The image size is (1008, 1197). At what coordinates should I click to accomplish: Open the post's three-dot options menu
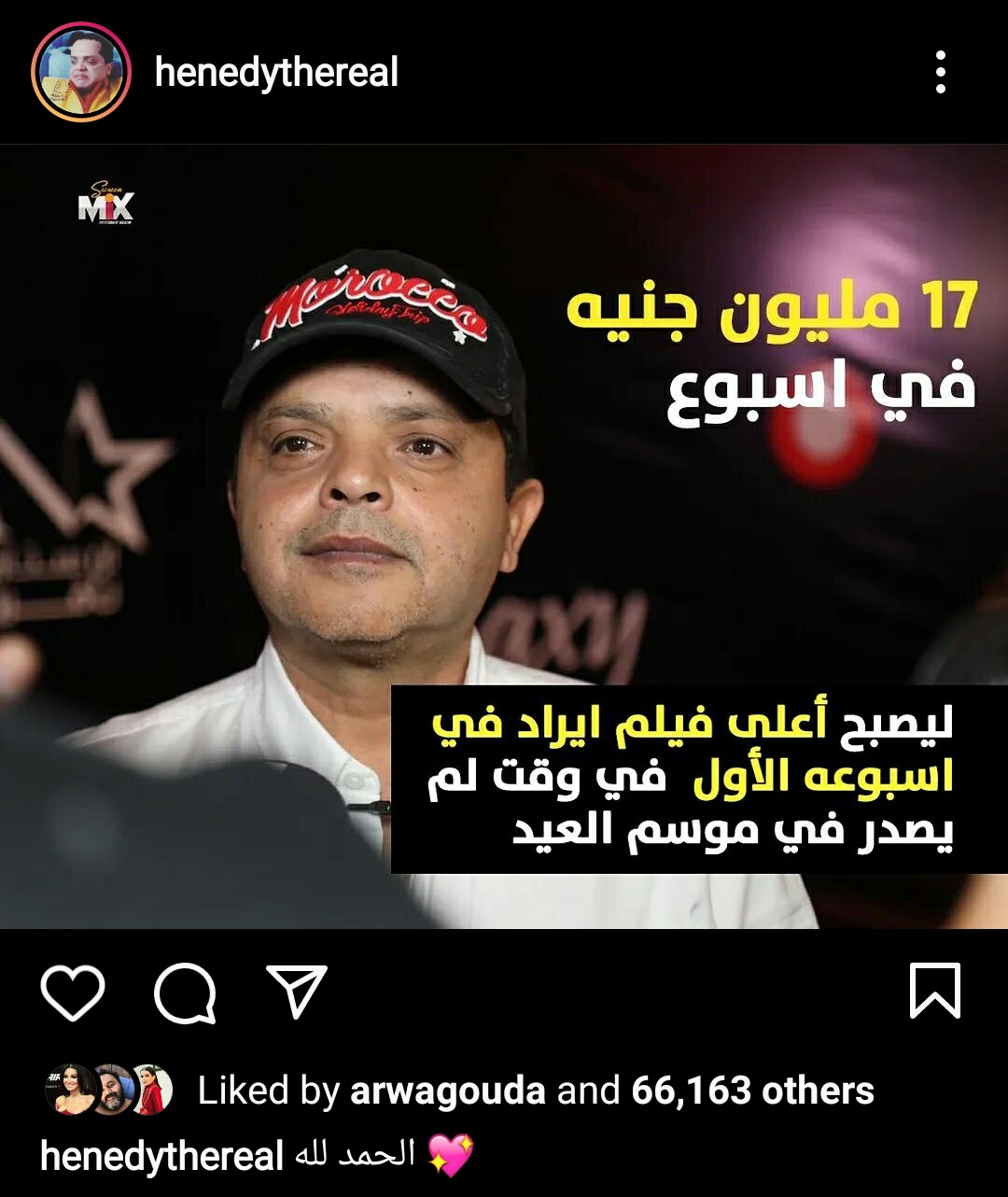[940, 72]
